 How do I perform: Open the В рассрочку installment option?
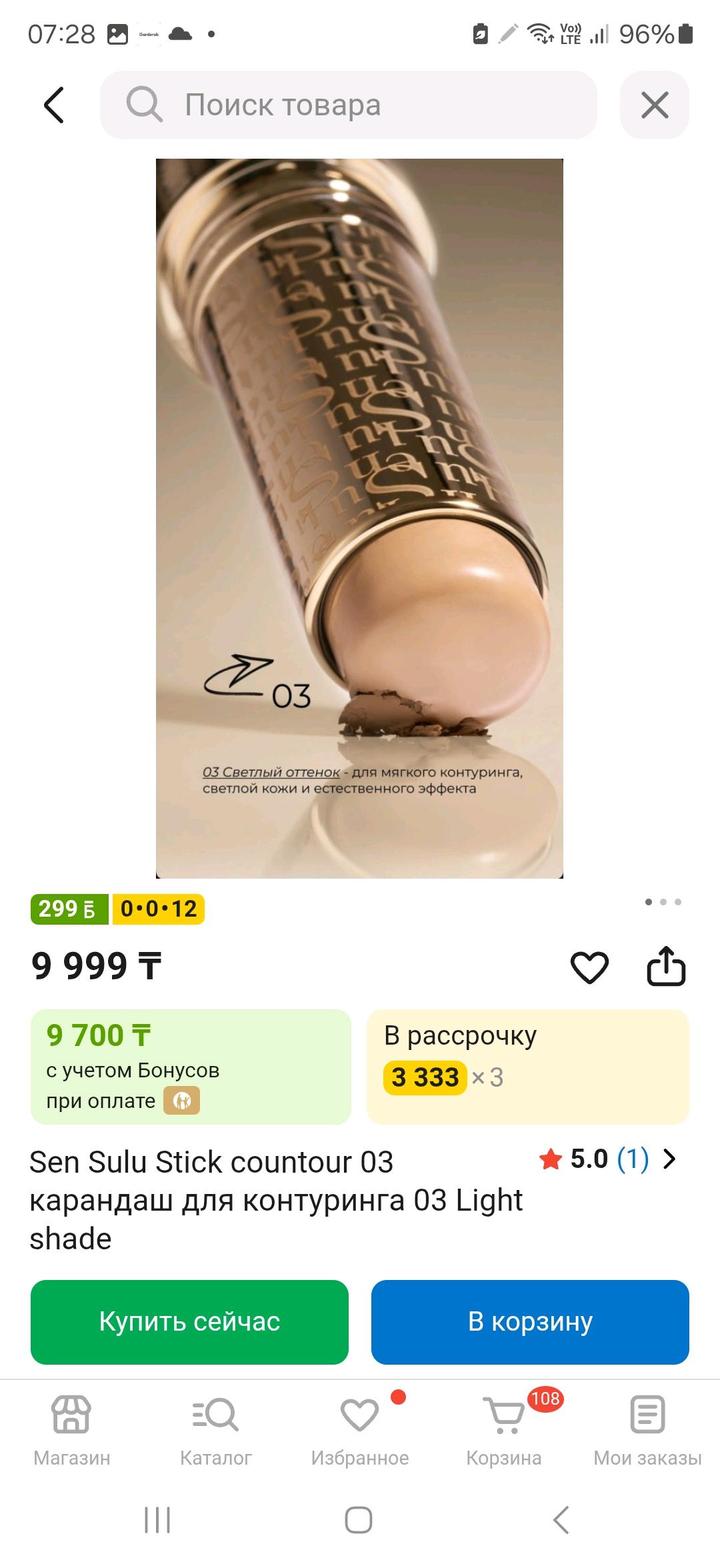[527, 1066]
